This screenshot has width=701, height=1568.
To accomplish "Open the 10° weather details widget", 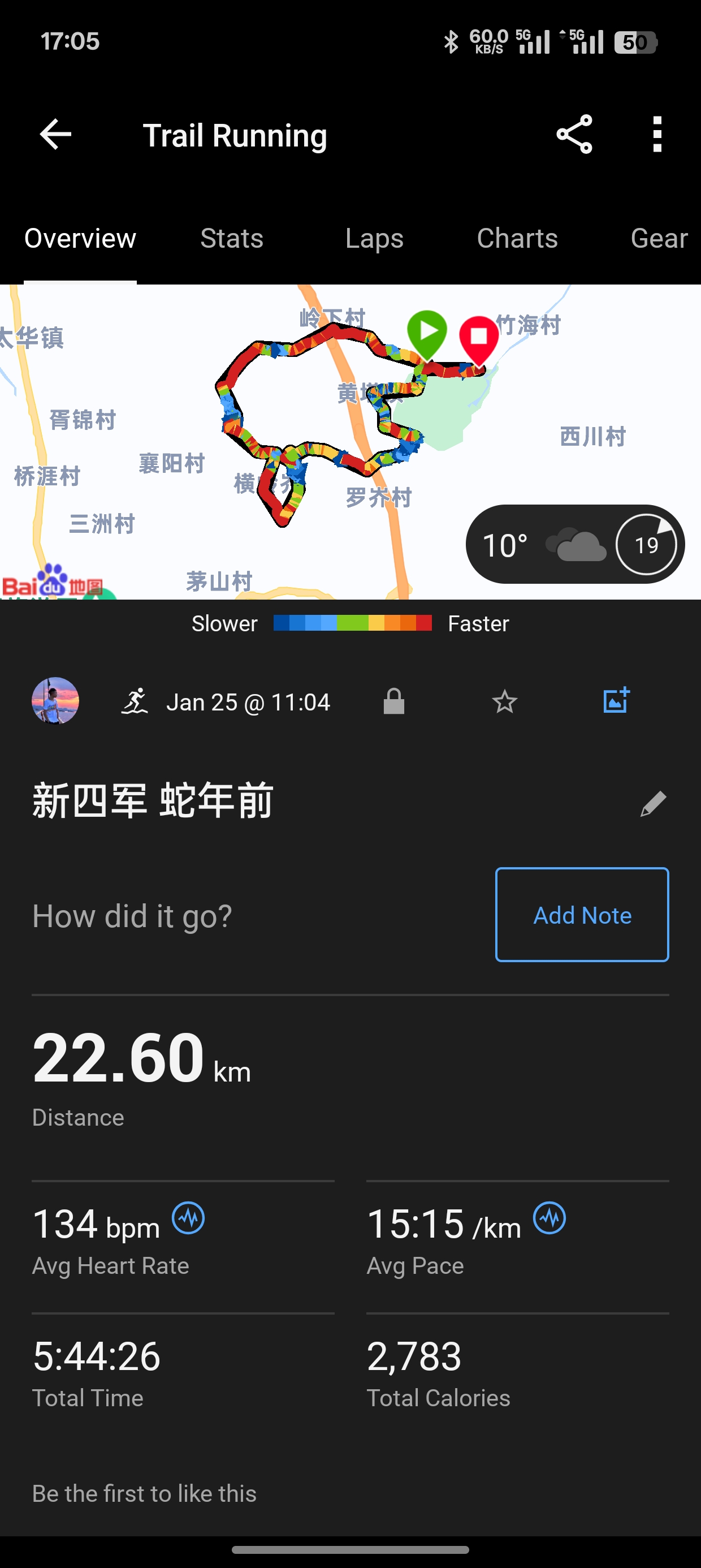I will click(x=575, y=544).
